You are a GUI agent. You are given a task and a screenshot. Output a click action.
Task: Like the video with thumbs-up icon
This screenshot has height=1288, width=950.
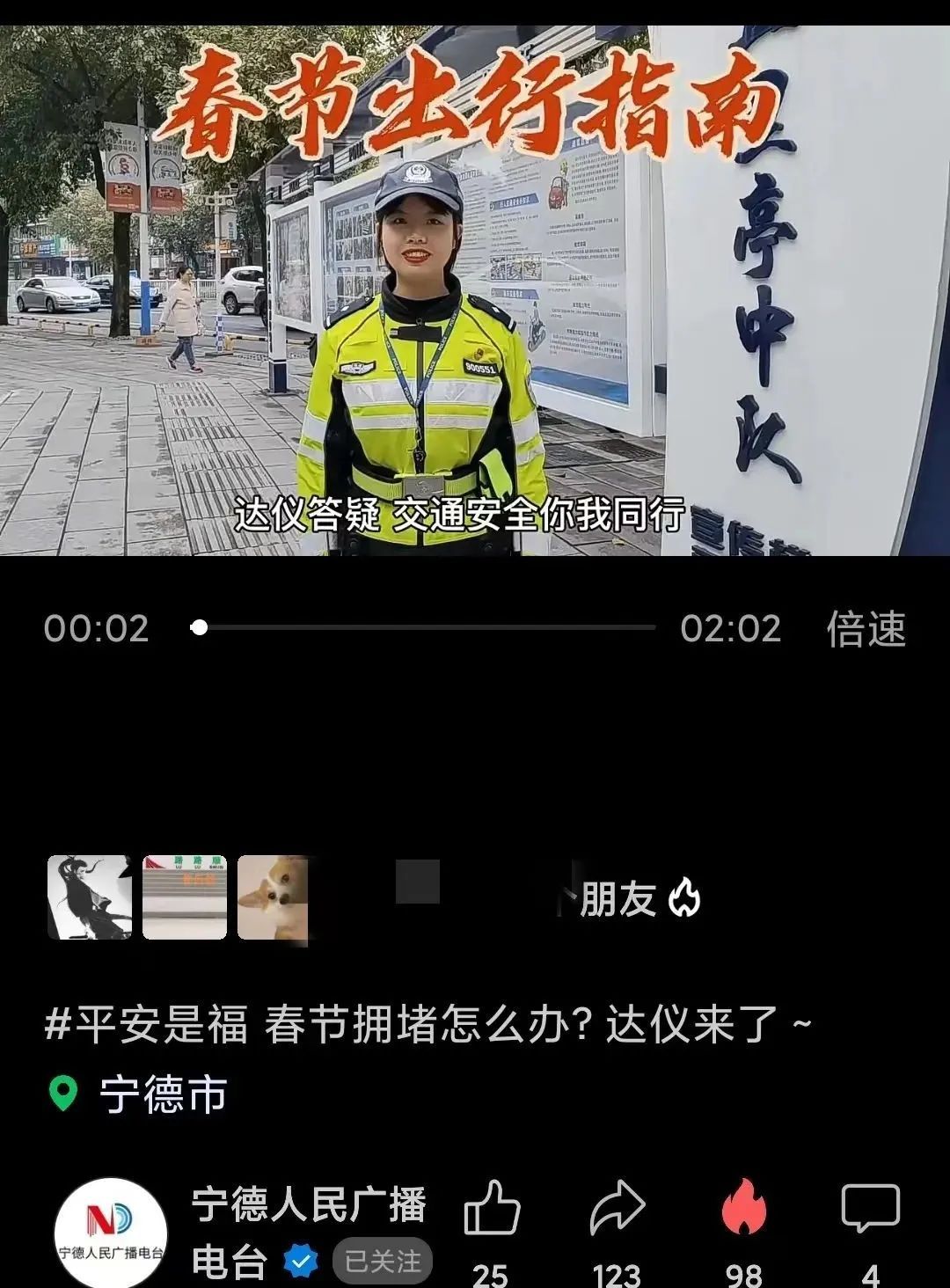coord(492,1211)
